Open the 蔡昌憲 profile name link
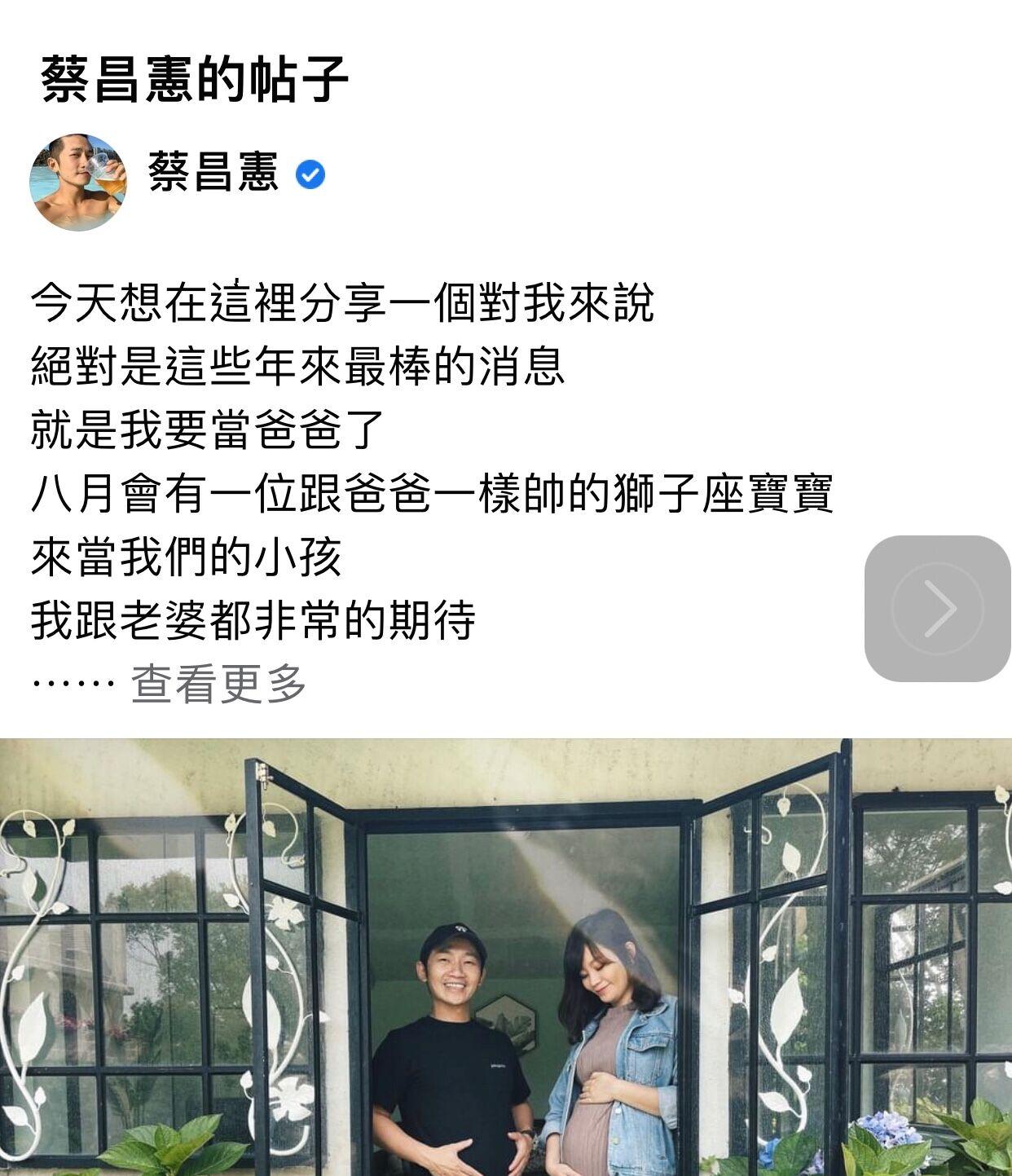 coord(213,173)
